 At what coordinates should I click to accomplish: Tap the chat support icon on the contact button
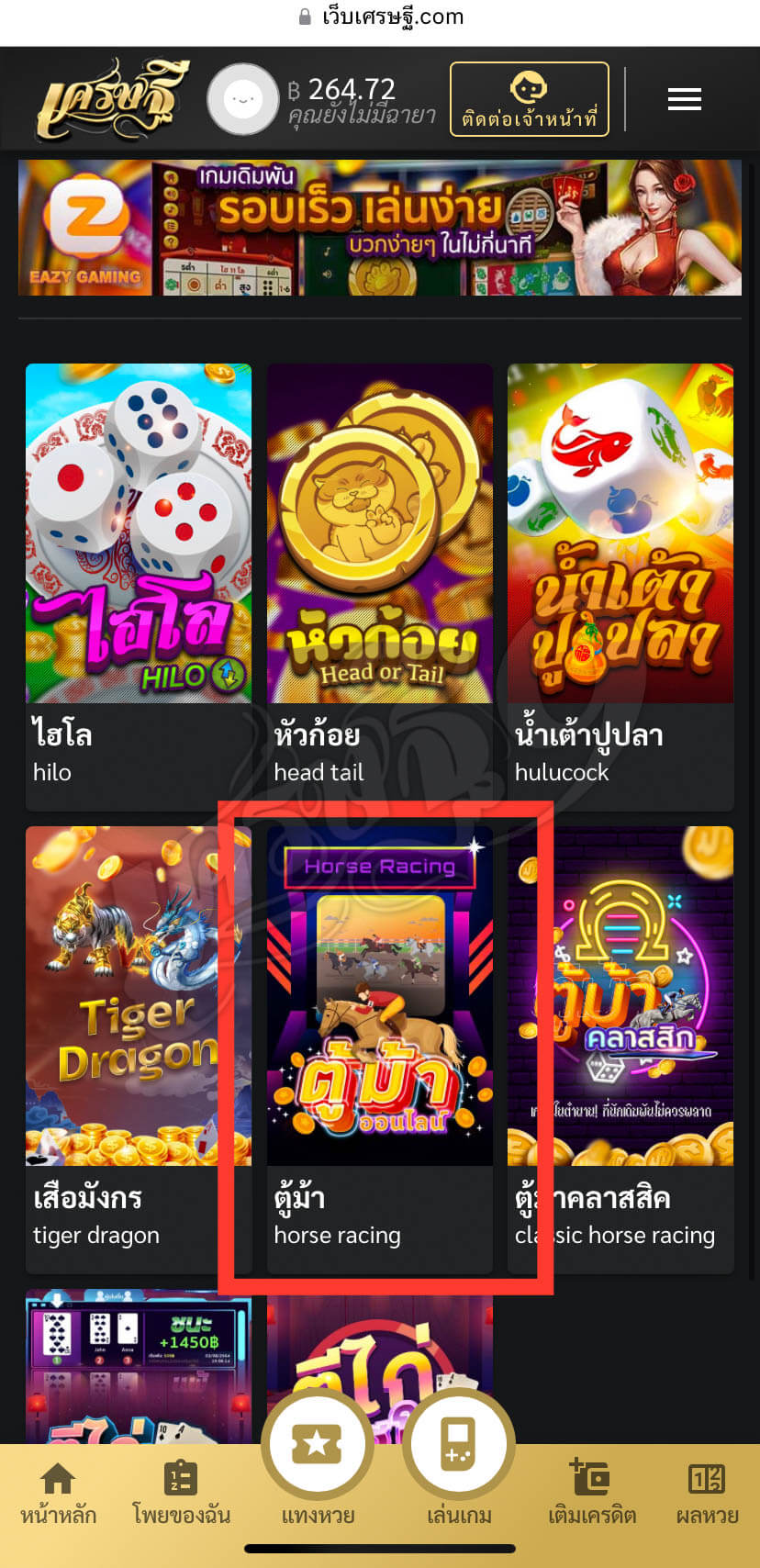pos(529,84)
